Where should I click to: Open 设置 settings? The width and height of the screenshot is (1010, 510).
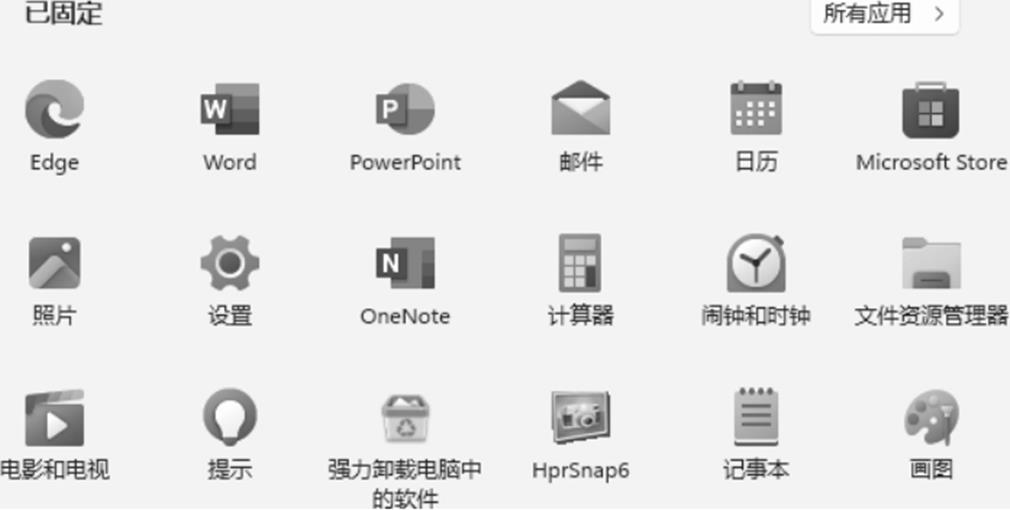click(x=230, y=264)
